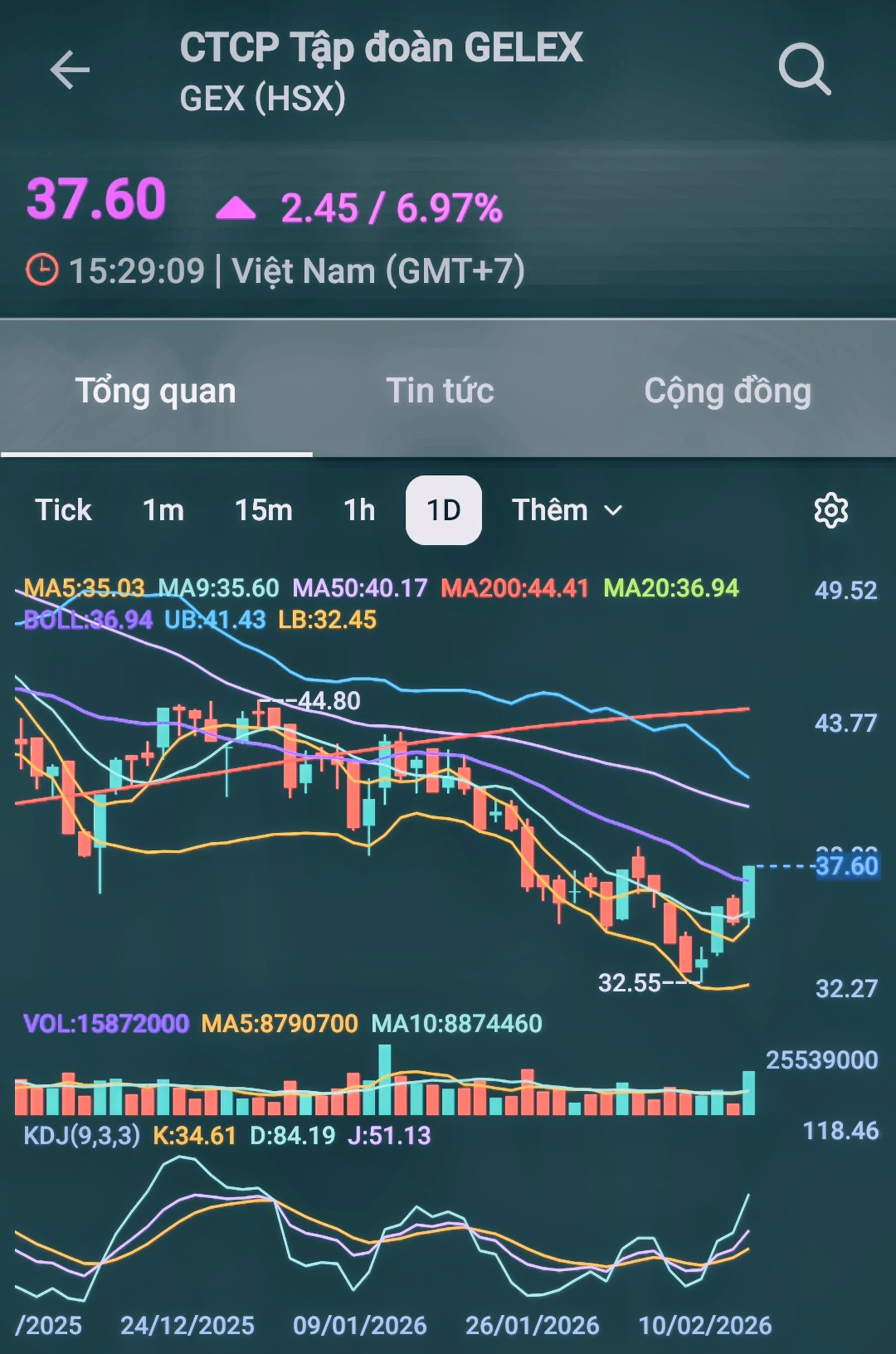Switch chart to 1m interval

(x=163, y=510)
